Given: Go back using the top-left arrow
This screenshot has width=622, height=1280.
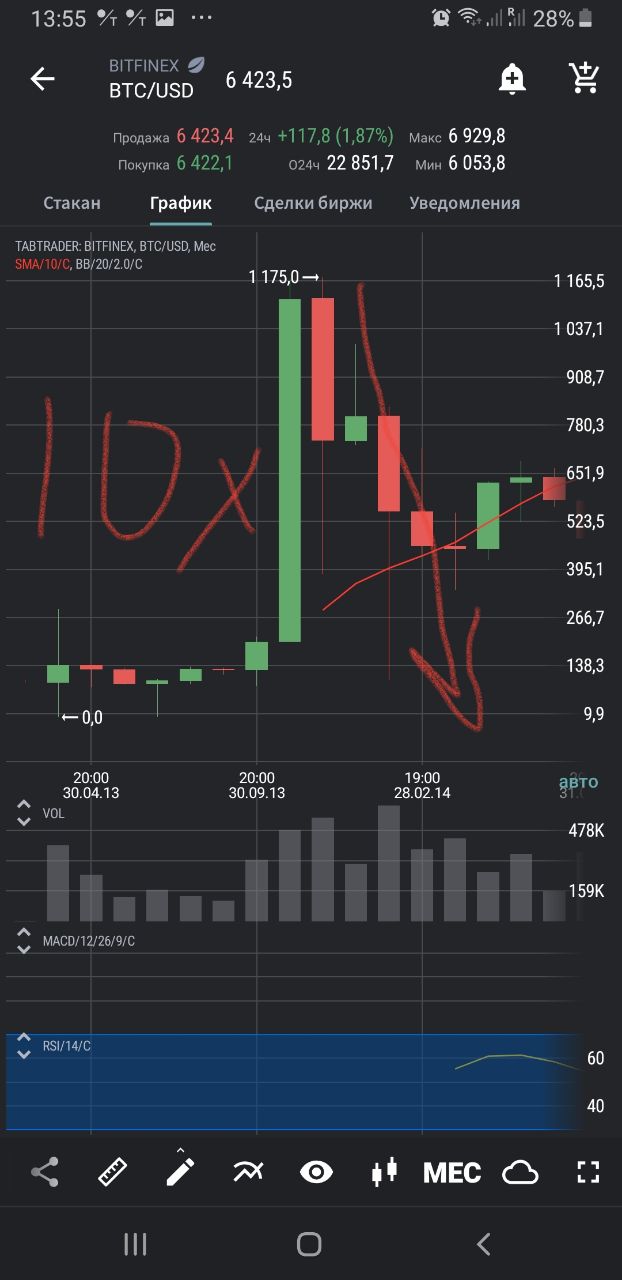Looking at the screenshot, I should click(42, 79).
